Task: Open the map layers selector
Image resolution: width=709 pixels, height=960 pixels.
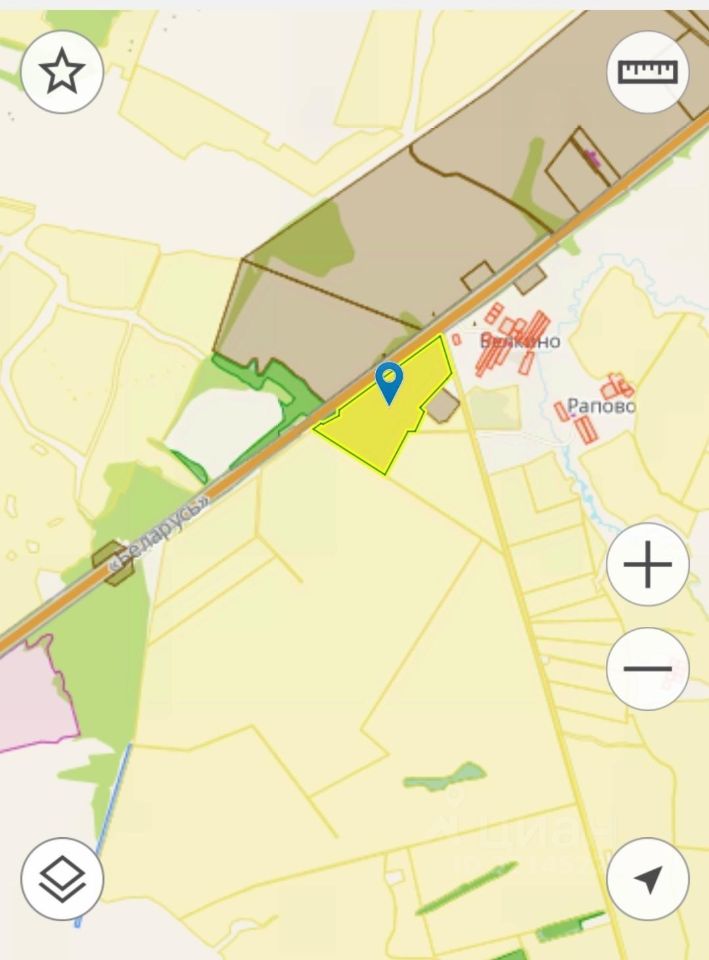Action: click(62, 878)
